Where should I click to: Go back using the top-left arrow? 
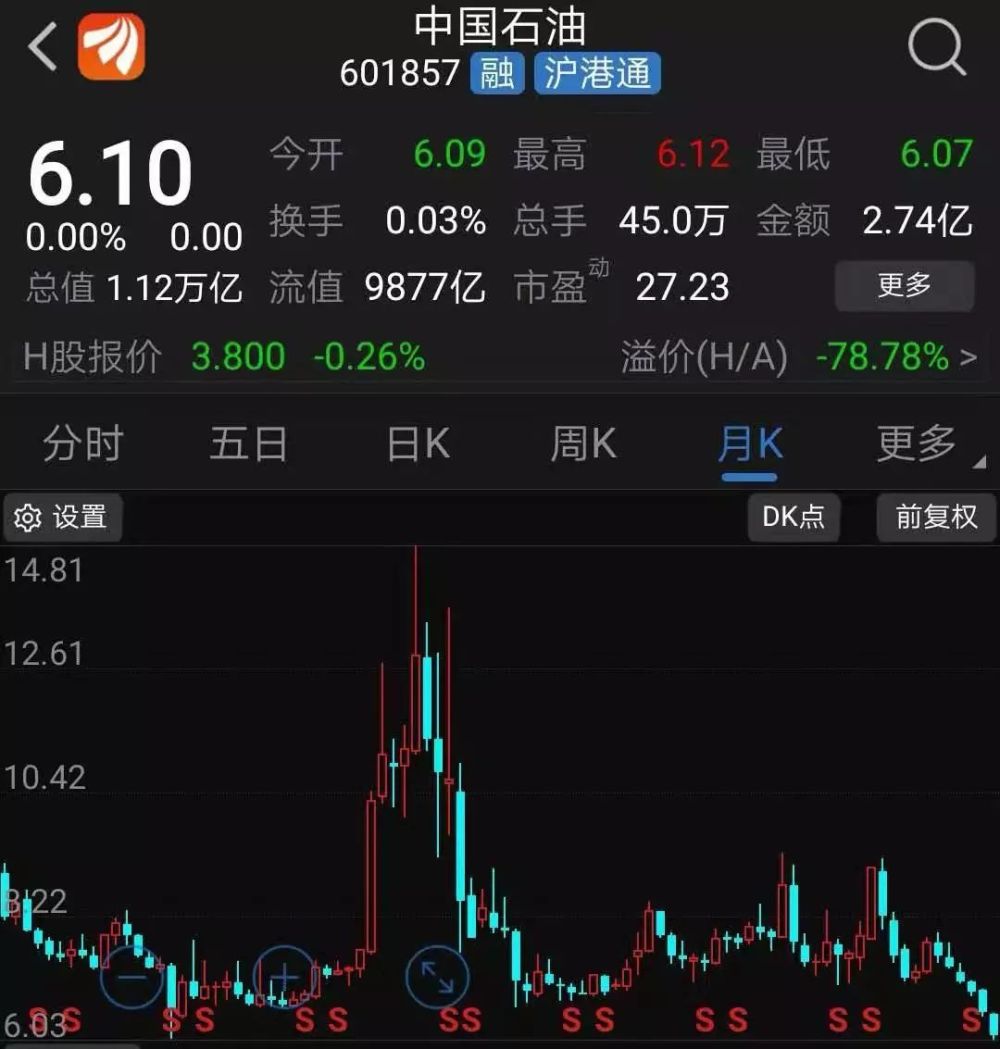[43, 47]
